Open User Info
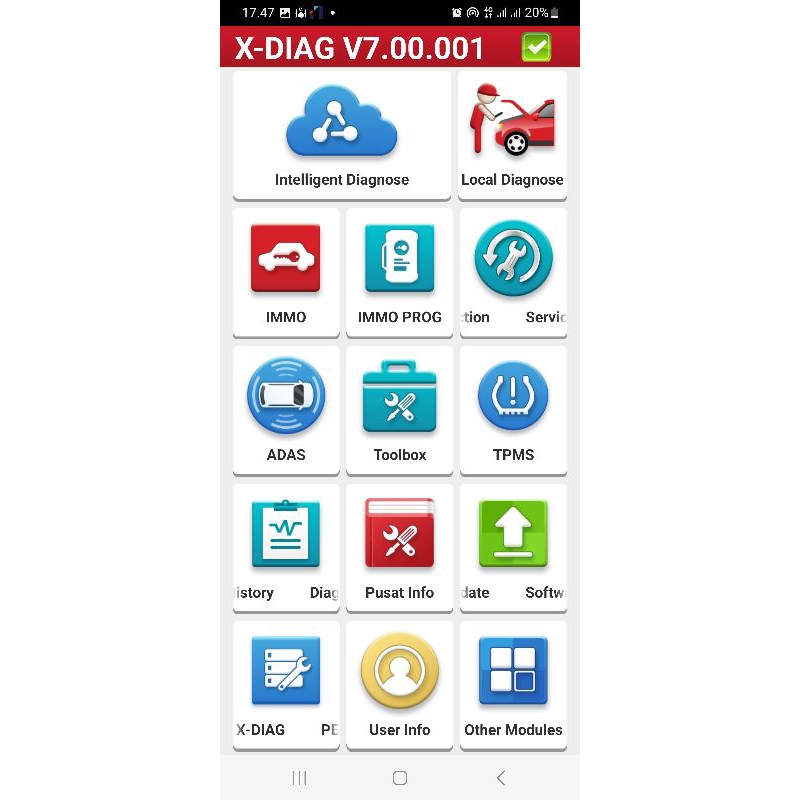 [399, 684]
